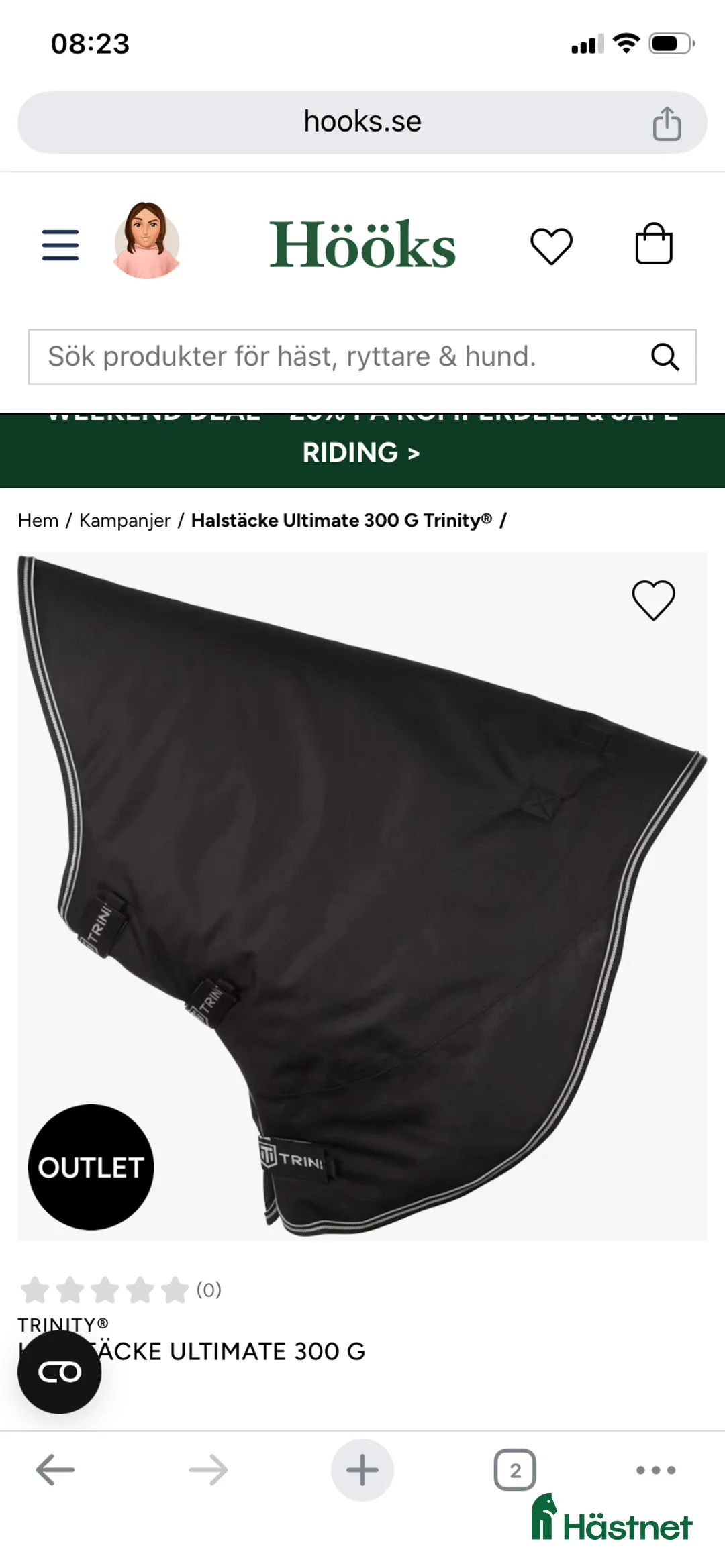Open the hamburger menu

point(60,245)
